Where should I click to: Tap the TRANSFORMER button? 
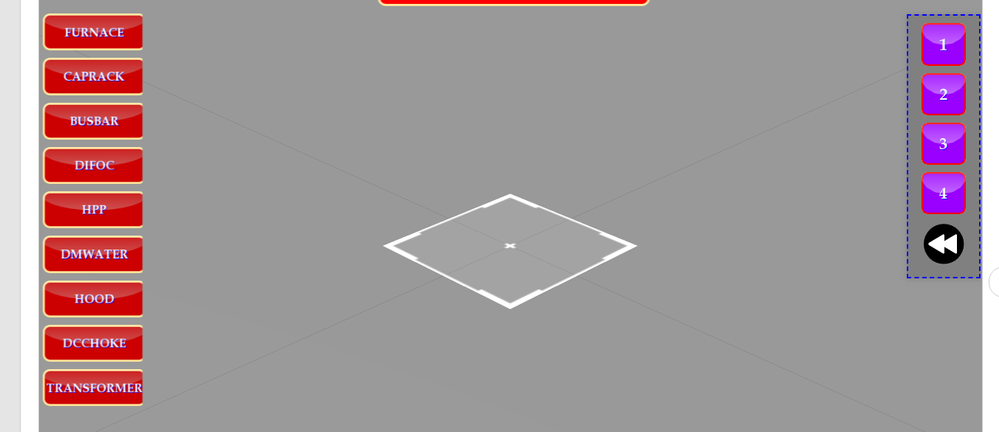pyautogui.click(x=93, y=388)
